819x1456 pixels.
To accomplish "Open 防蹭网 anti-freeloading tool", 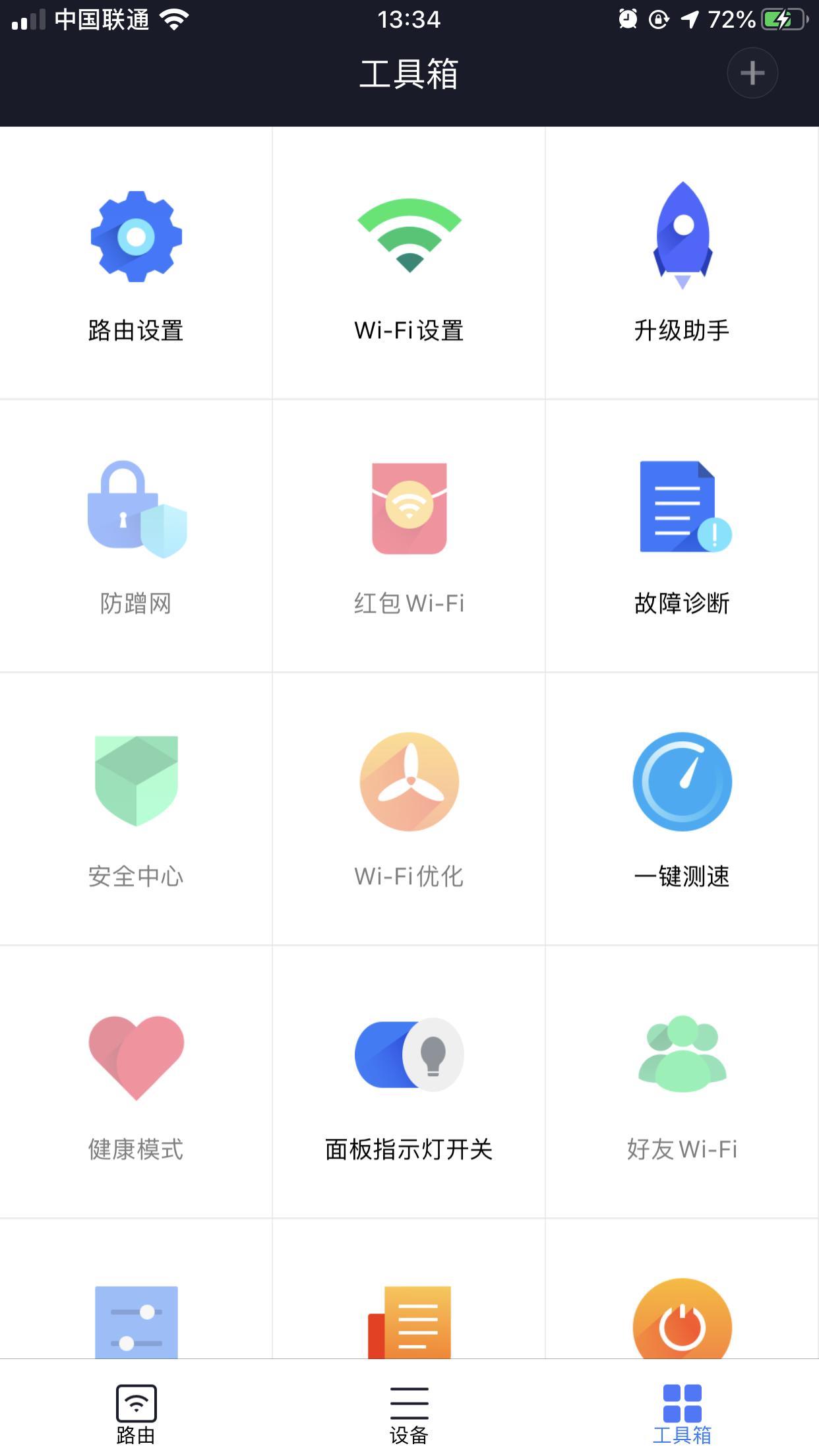I will (x=136, y=534).
